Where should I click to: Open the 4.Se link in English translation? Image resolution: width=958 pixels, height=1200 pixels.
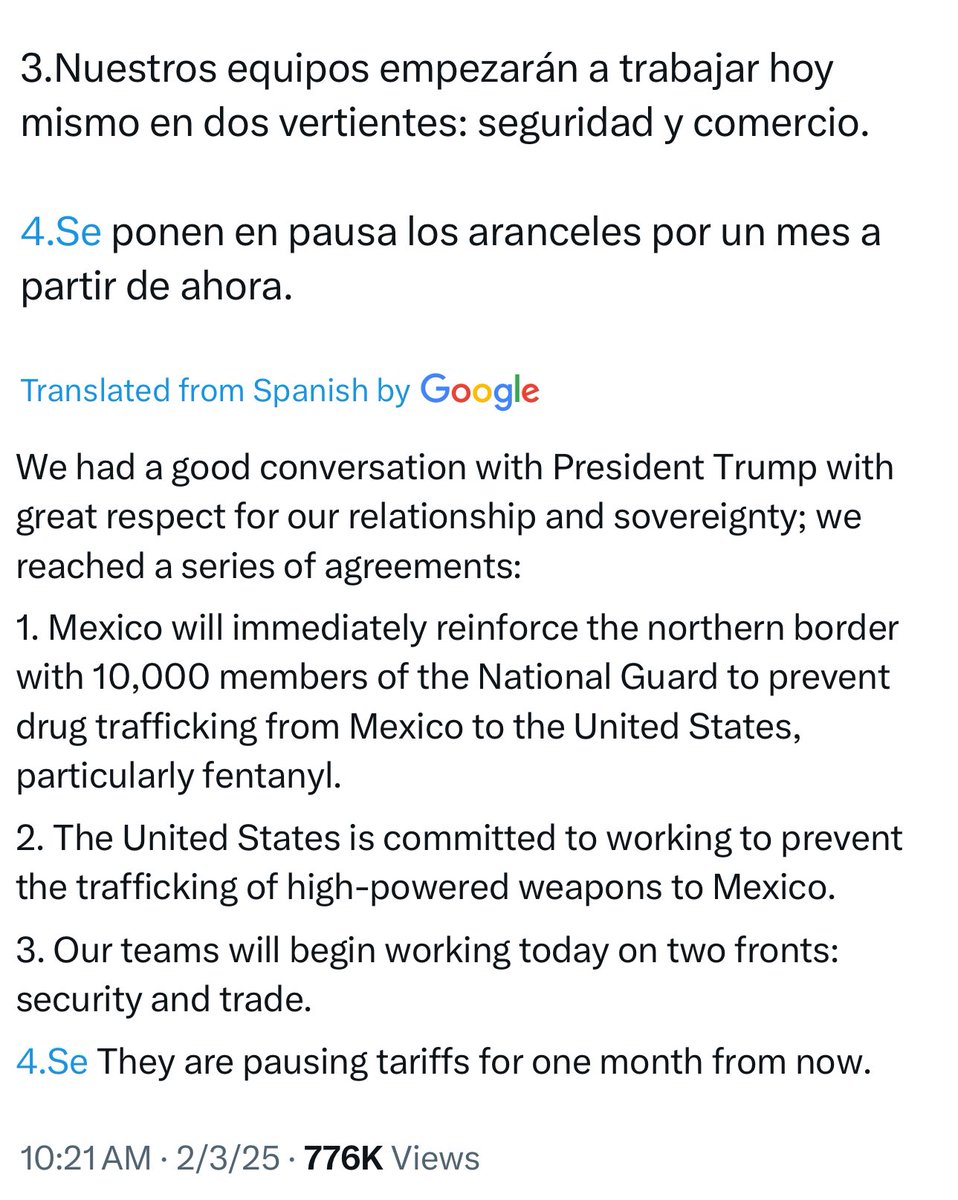tap(53, 1062)
